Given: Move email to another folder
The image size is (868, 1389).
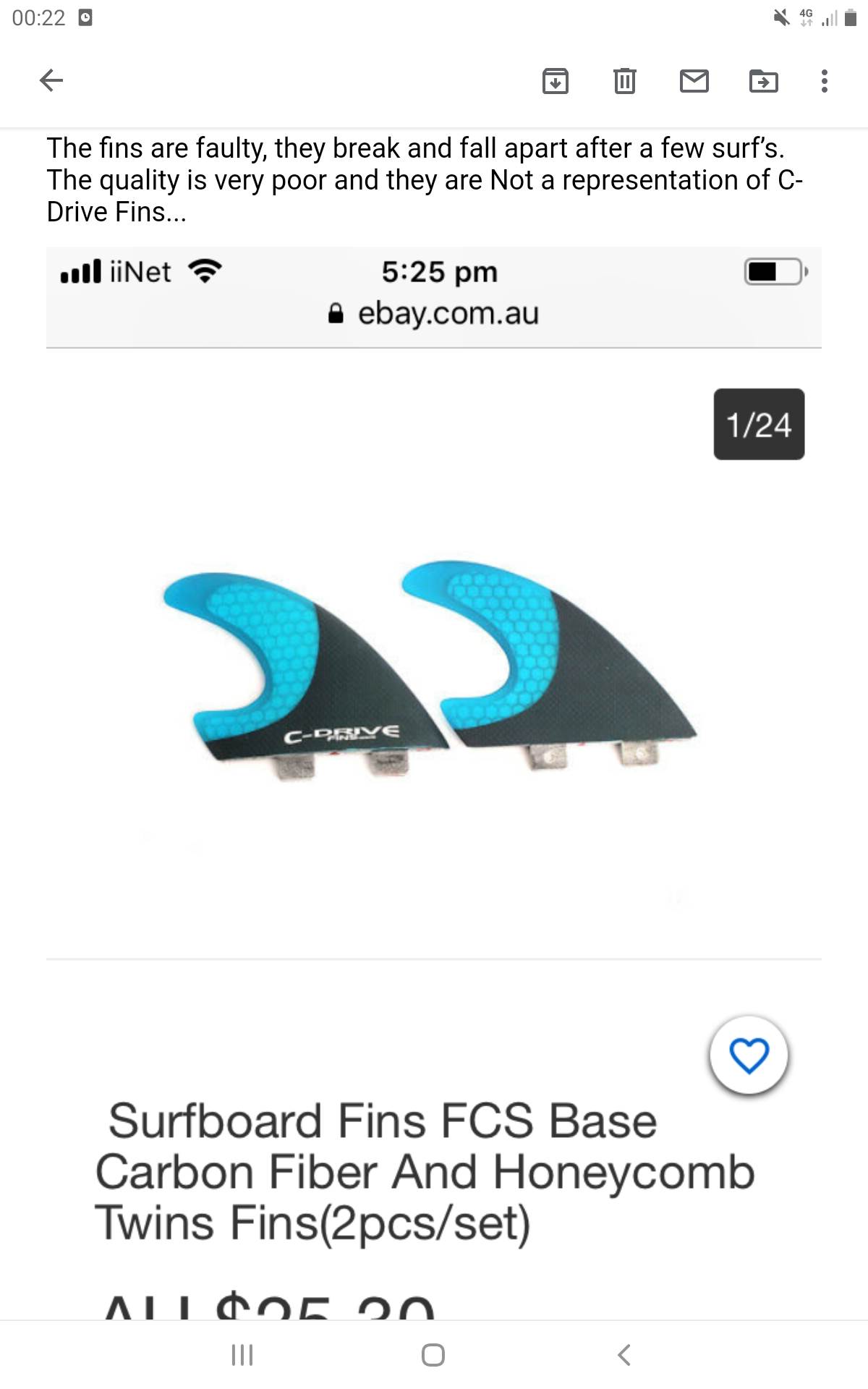Looking at the screenshot, I should tap(763, 80).
